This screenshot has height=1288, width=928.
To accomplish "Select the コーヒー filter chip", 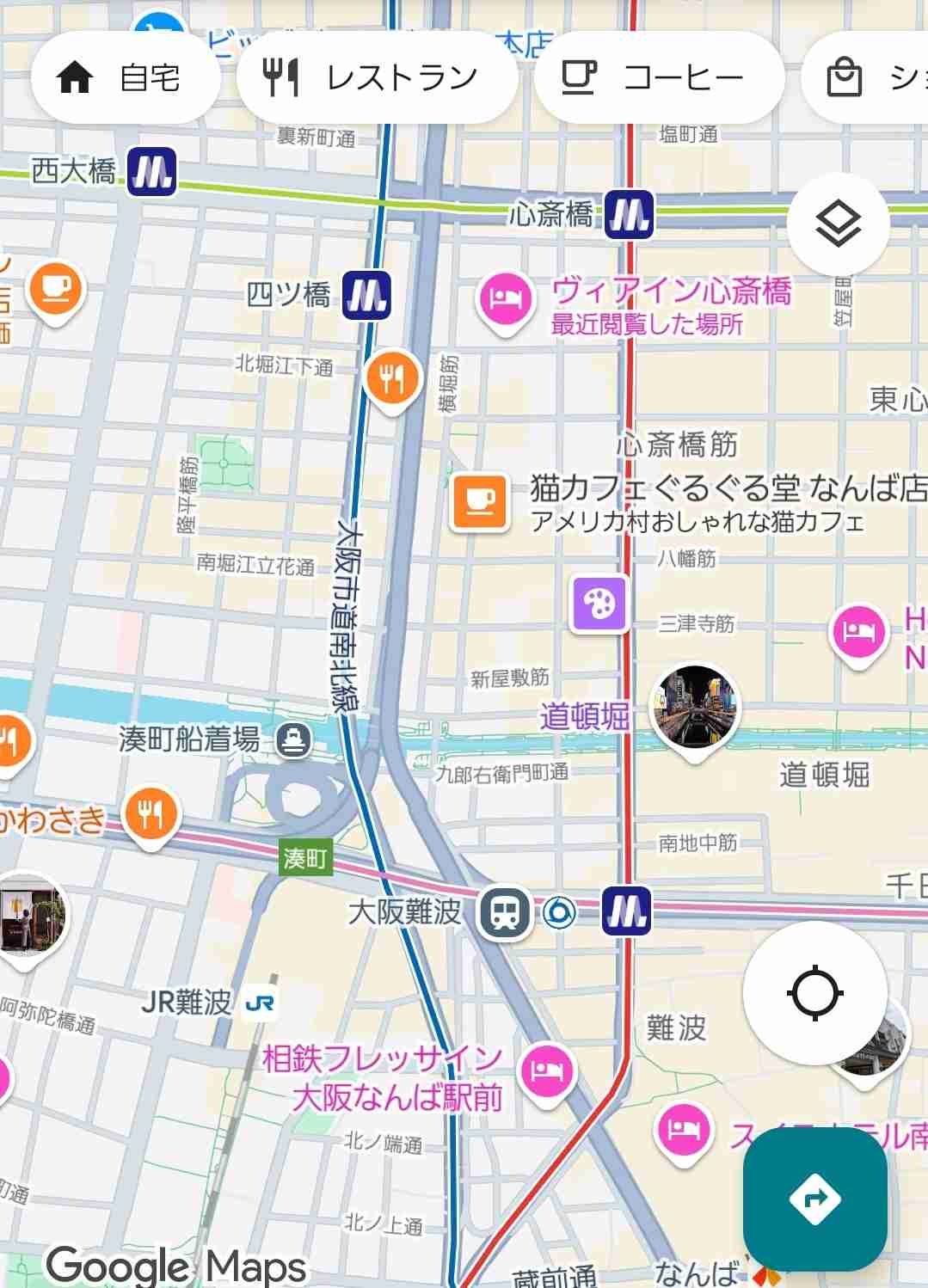I will tap(658, 78).
